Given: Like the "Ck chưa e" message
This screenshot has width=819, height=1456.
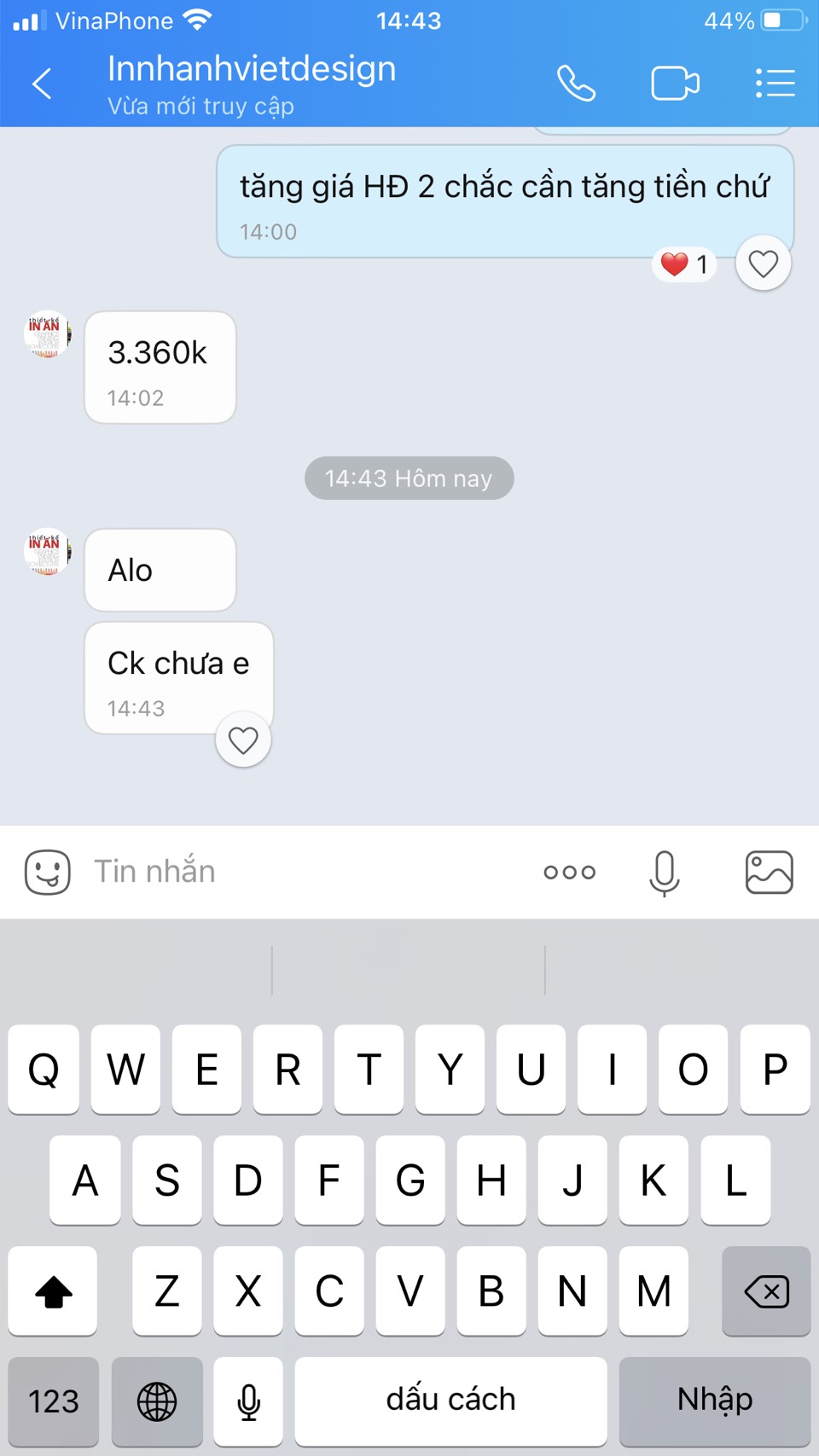Looking at the screenshot, I should click(x=243, y=740).
